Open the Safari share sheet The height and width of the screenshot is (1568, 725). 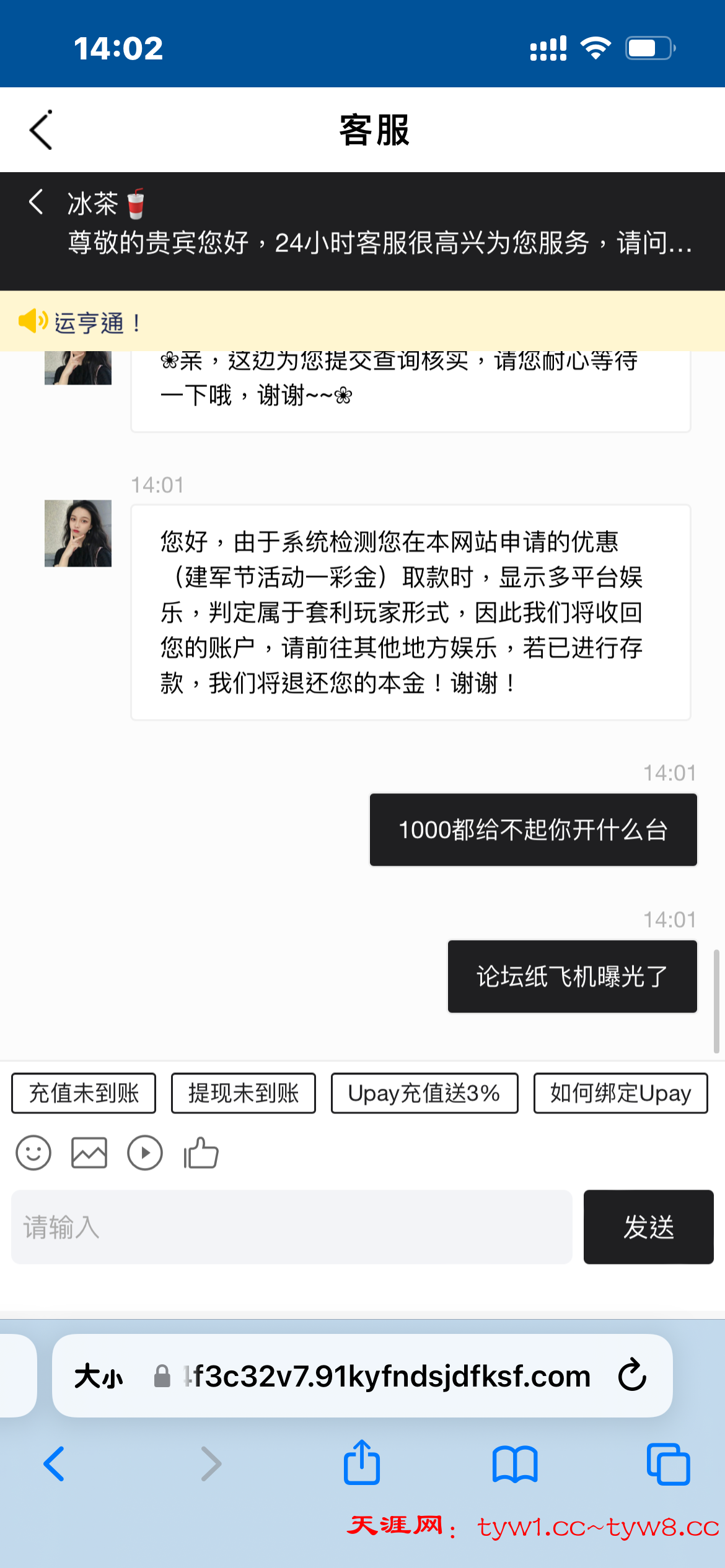(x=362, y=1463)
